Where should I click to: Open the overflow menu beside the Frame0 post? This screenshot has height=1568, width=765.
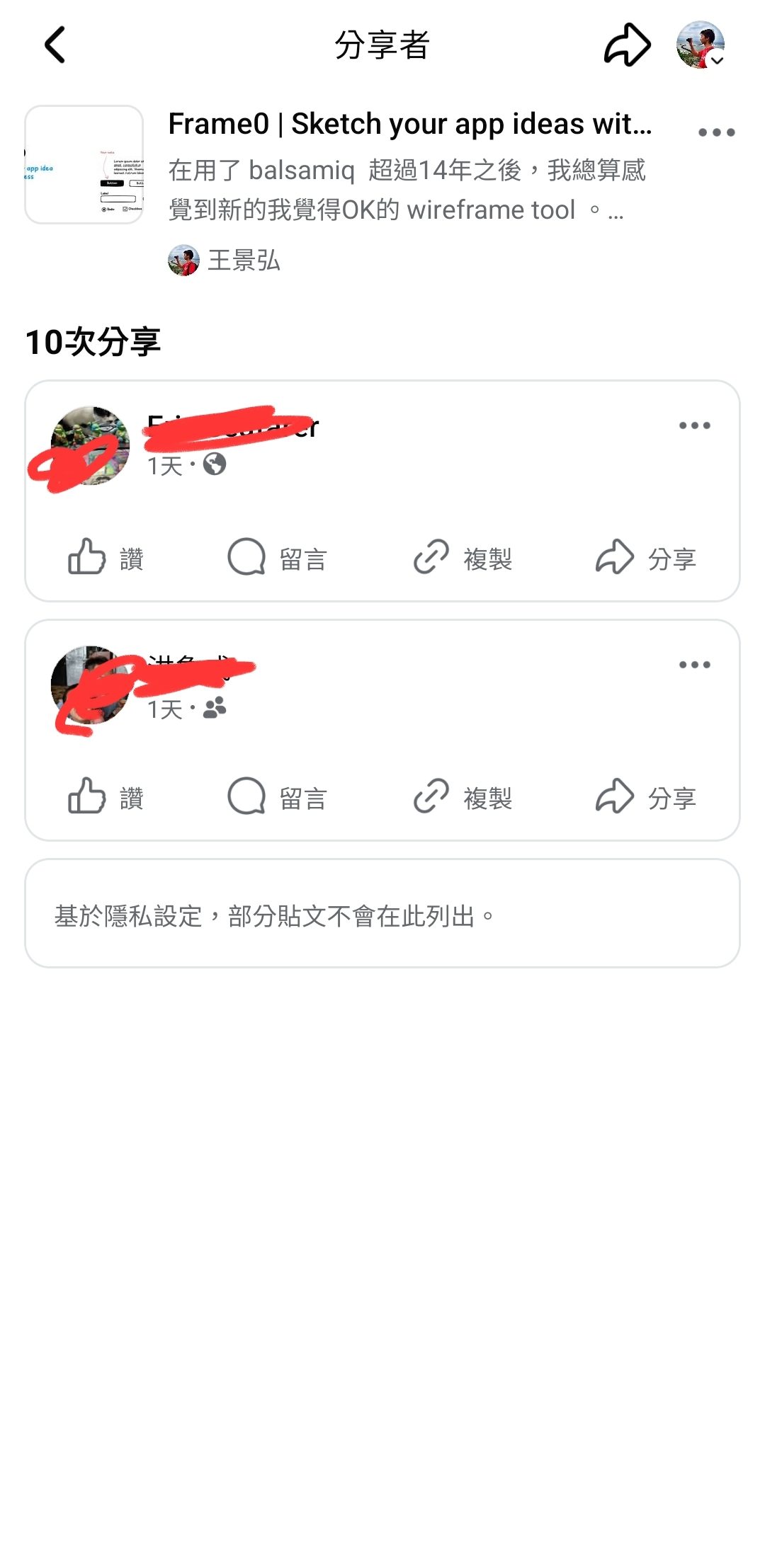[716, 132]
